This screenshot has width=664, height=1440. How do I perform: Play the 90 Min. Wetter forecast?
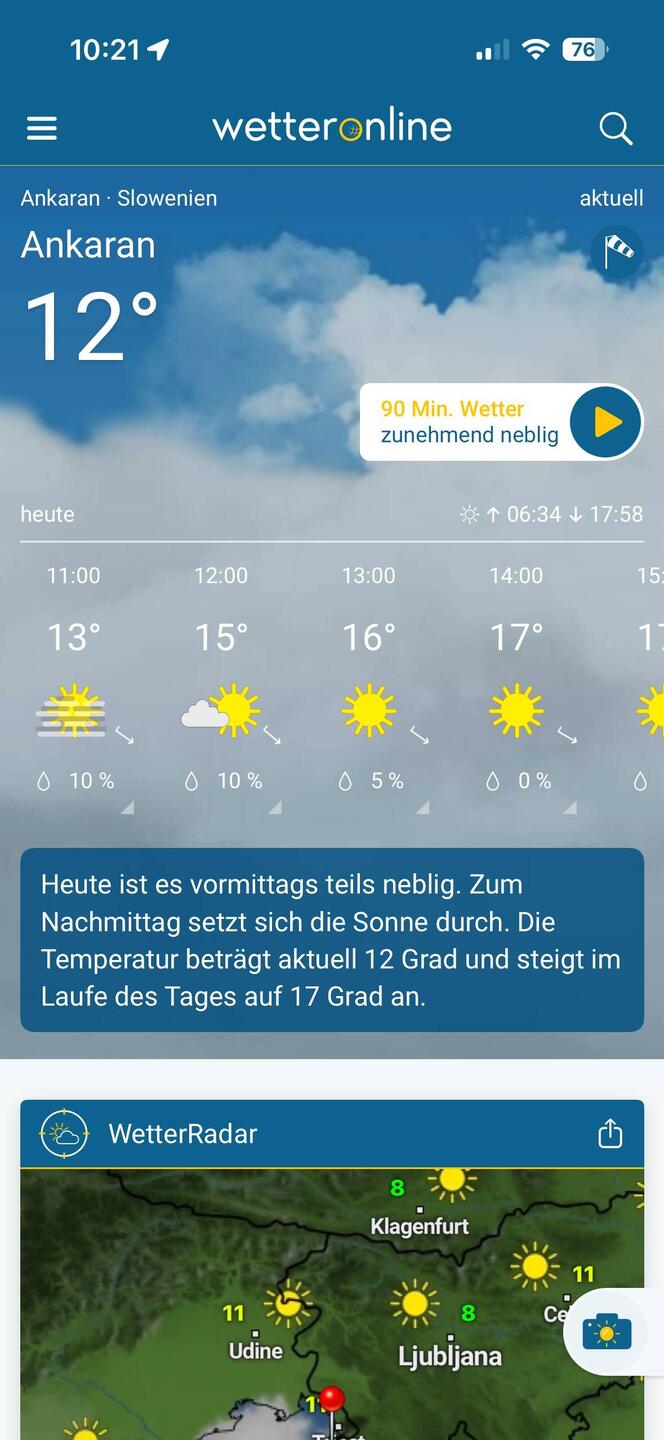[x=606, y=422]
